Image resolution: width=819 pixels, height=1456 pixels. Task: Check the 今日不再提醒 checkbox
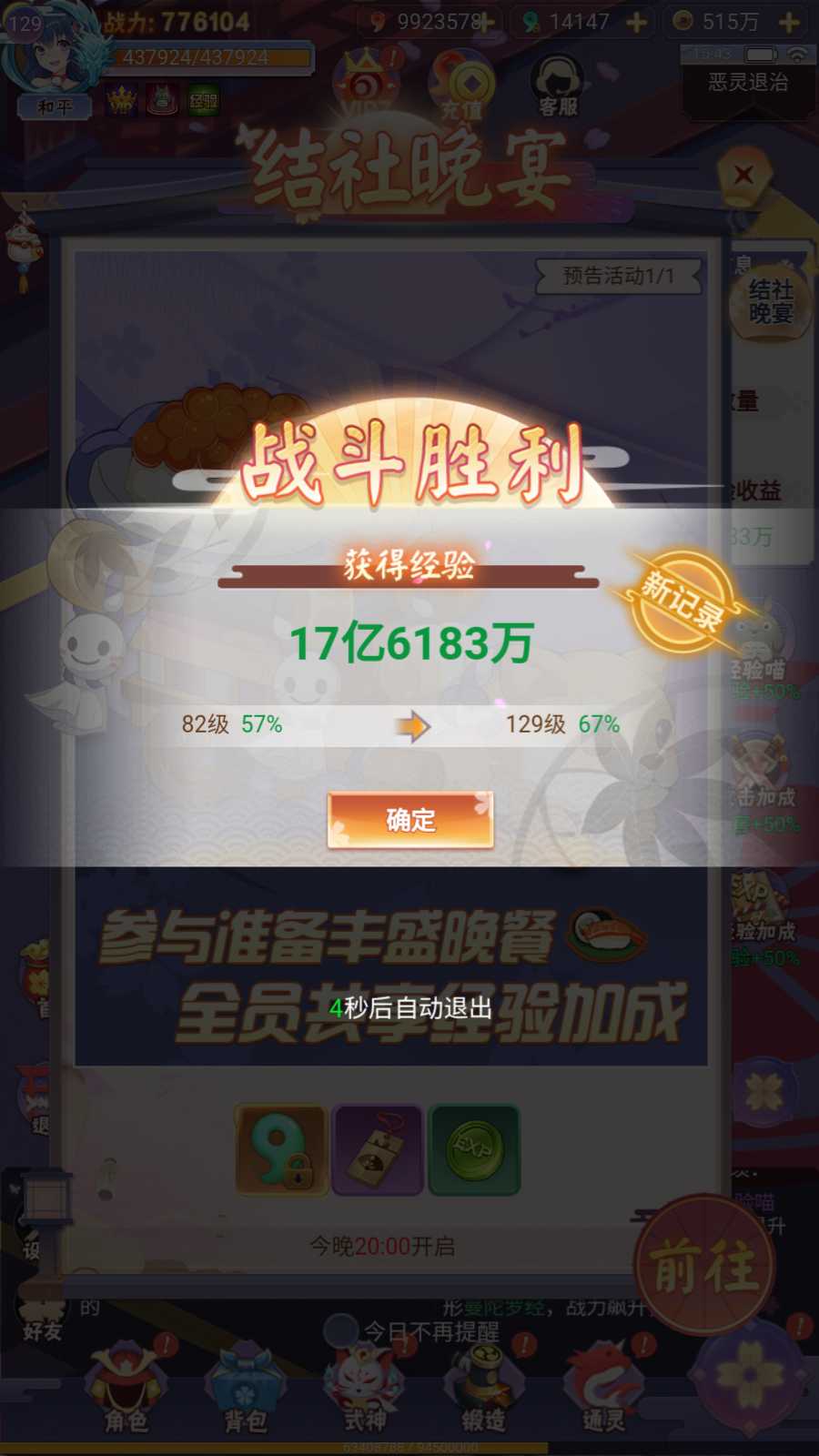point(341,1330)
